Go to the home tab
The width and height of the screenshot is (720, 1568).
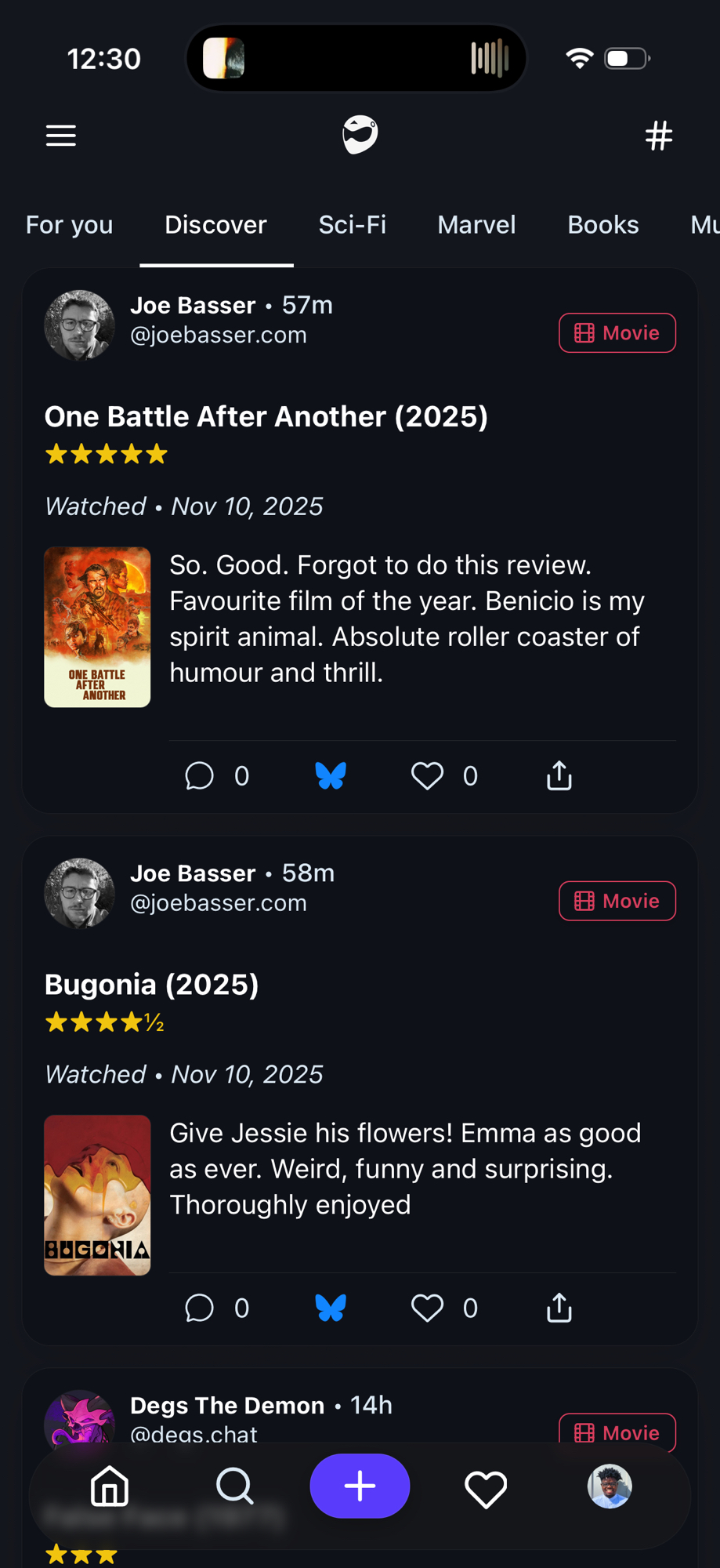tap(110, 1486)
